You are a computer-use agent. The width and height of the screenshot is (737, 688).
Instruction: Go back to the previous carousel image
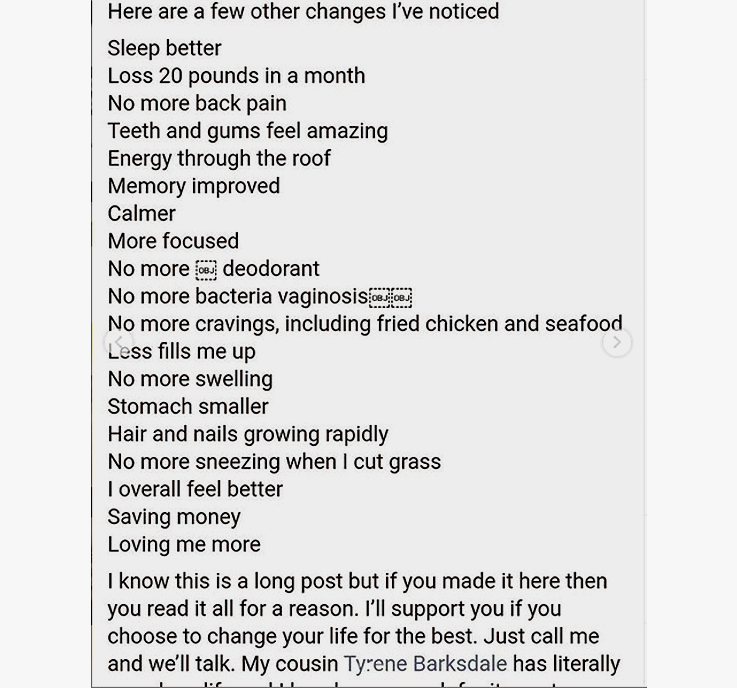[119, 343]
